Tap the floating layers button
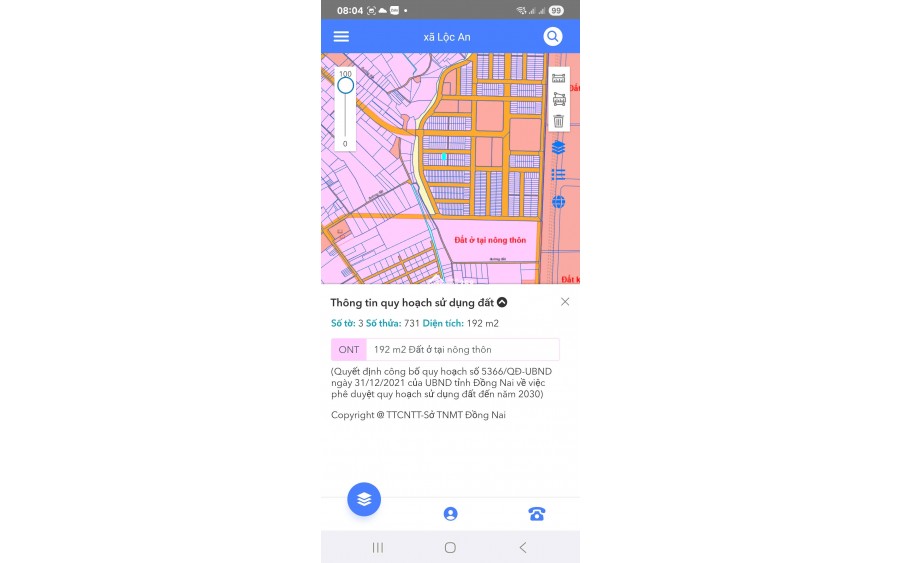The height and width of the screenshot is (563, 903). [364, 498]
